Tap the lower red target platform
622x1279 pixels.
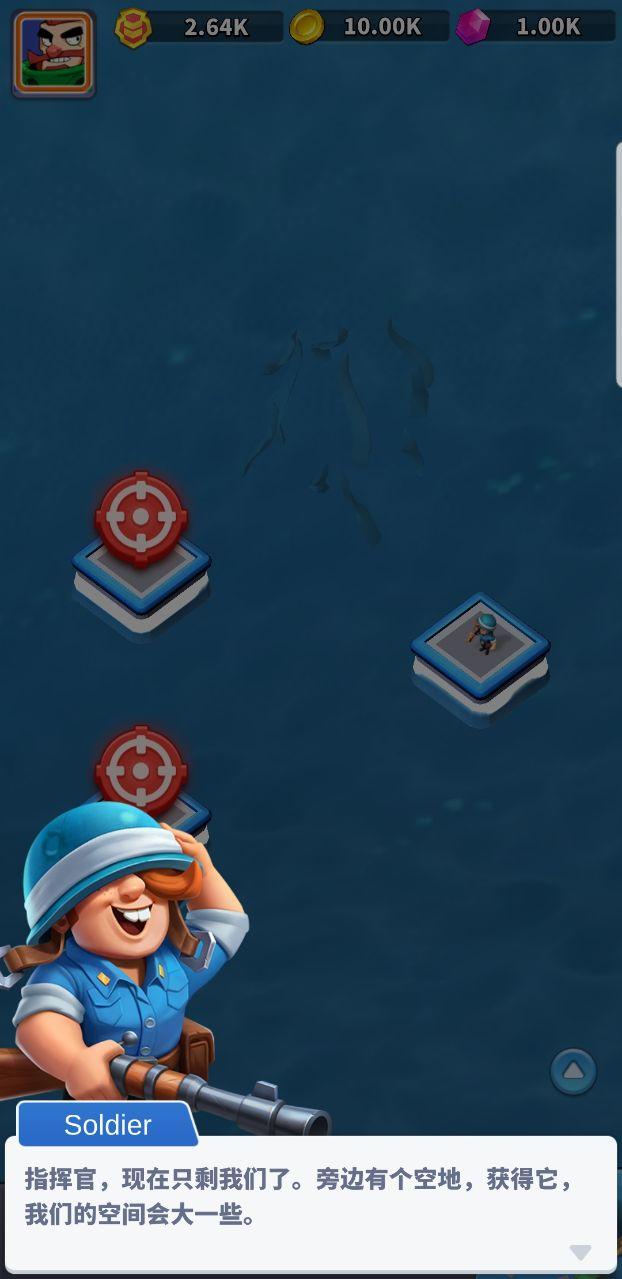tap(141, 771)
